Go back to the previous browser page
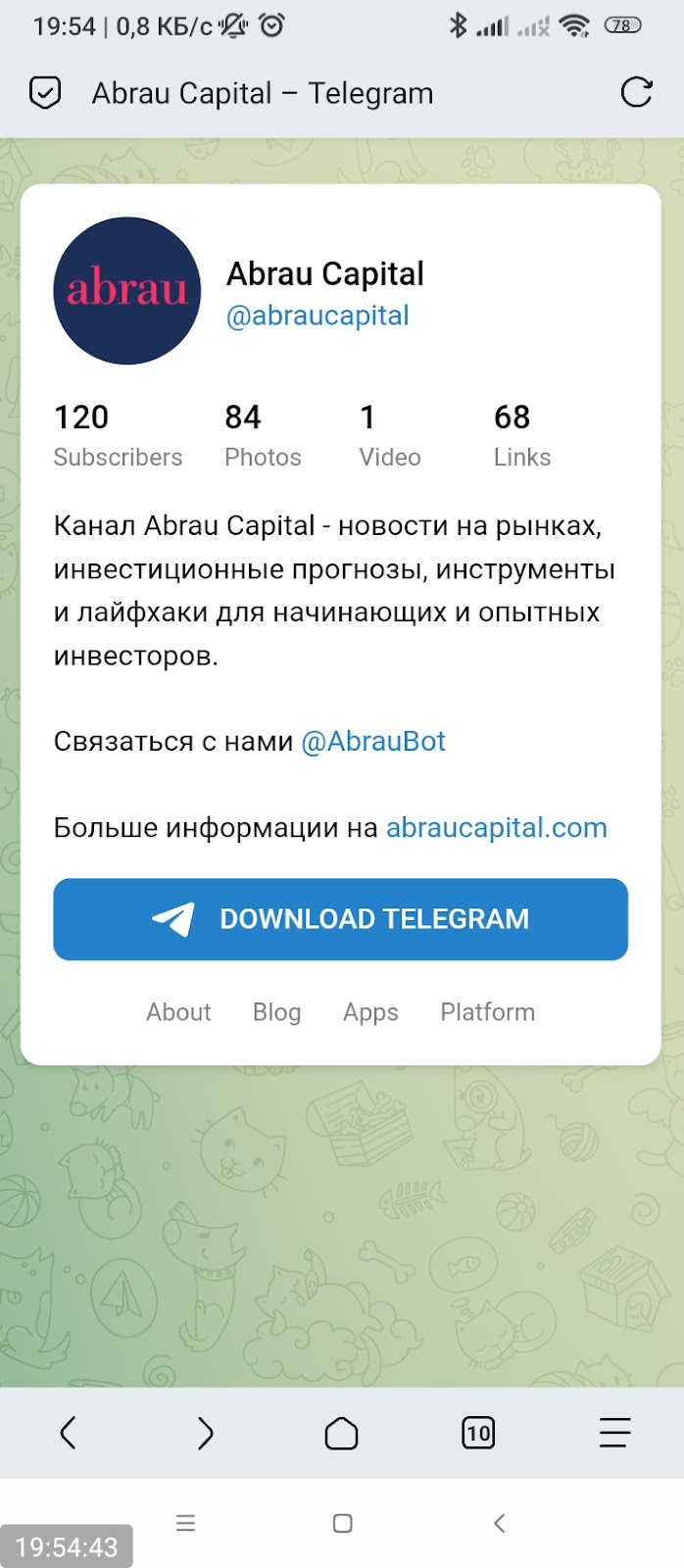 point(68,1433)
